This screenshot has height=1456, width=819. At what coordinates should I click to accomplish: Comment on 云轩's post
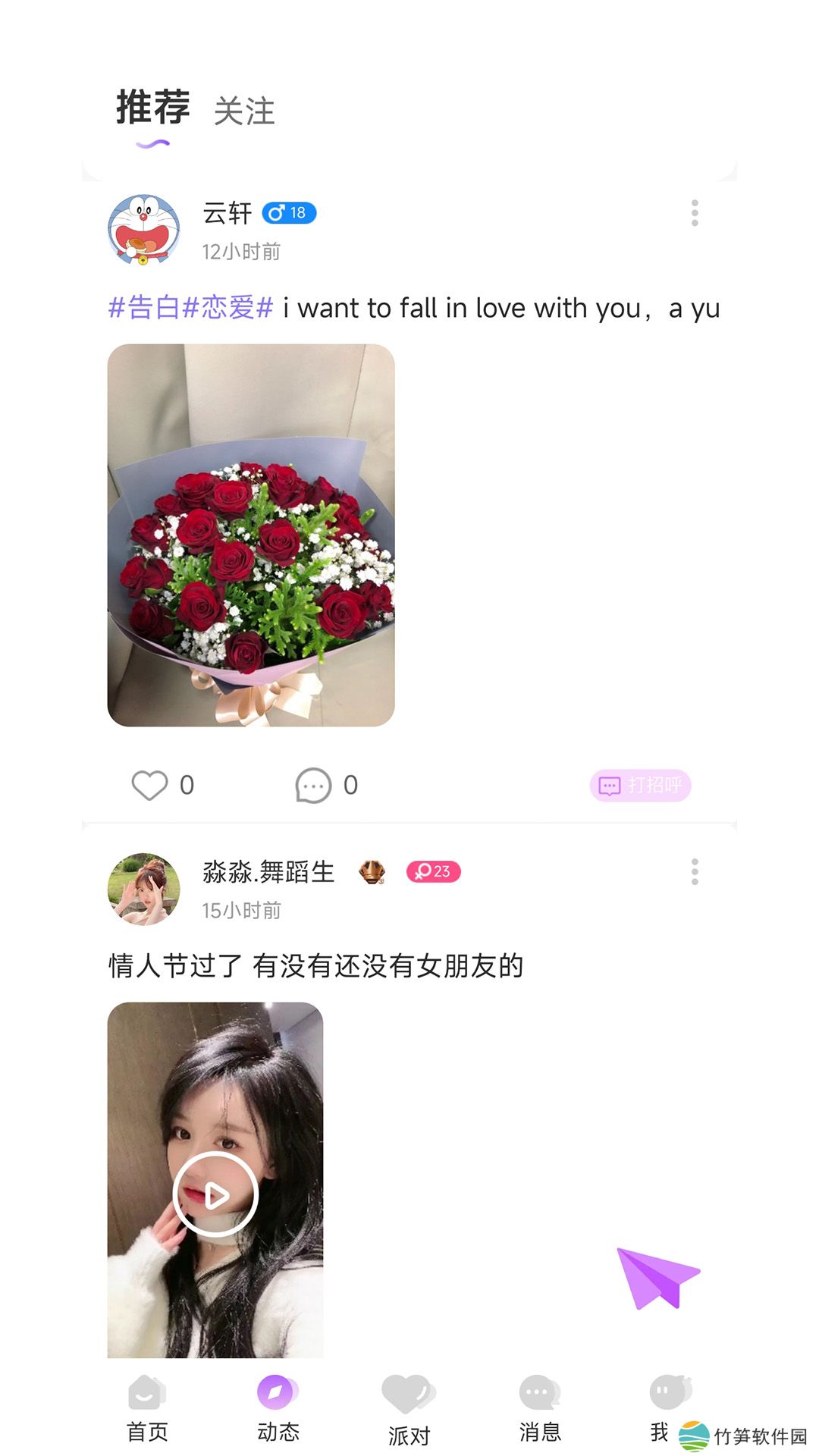[313, 785]
